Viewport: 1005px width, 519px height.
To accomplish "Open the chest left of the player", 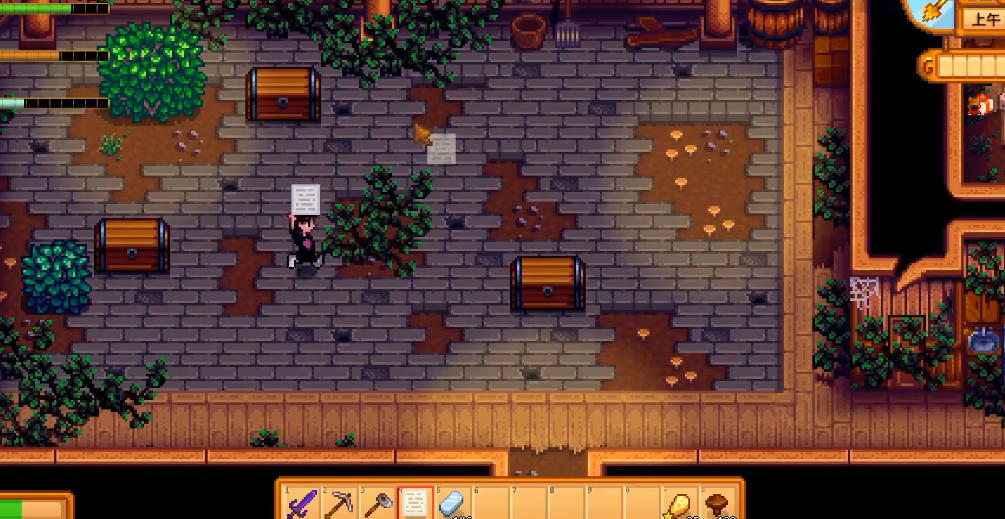I will pos(132,246).
